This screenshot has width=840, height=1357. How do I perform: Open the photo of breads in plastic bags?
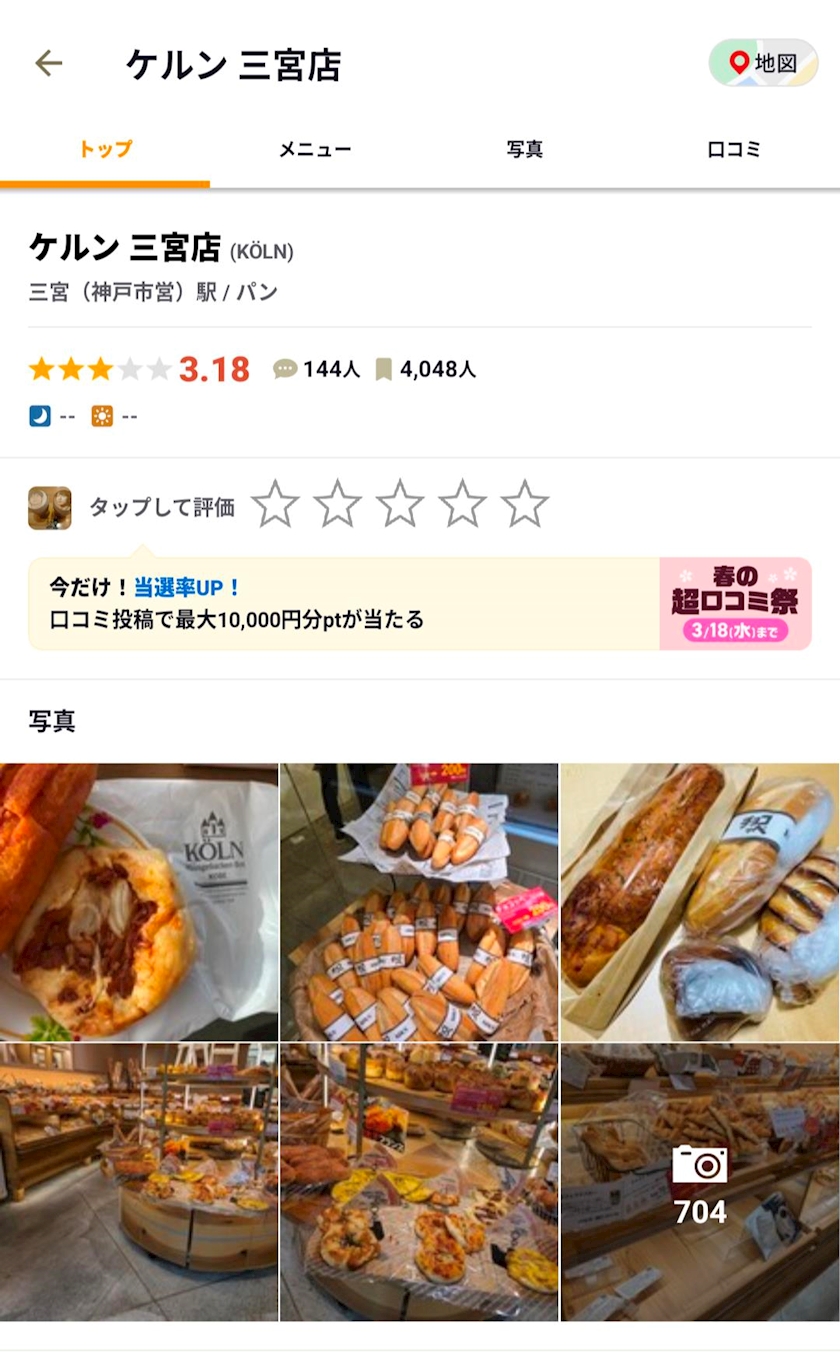700,902
